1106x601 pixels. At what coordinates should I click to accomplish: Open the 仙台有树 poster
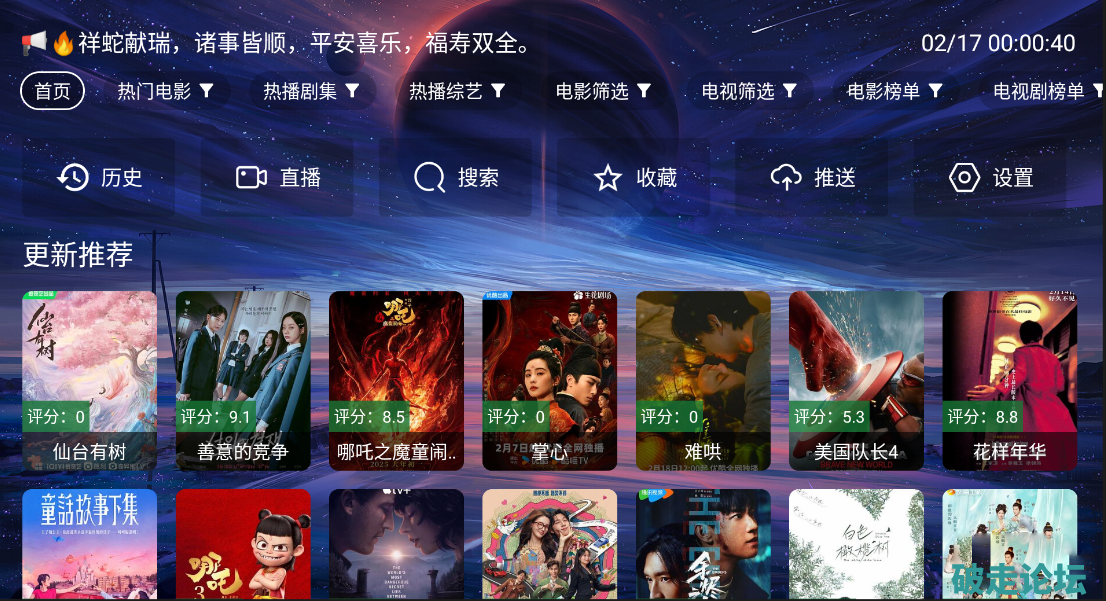[x=89, y=380]
